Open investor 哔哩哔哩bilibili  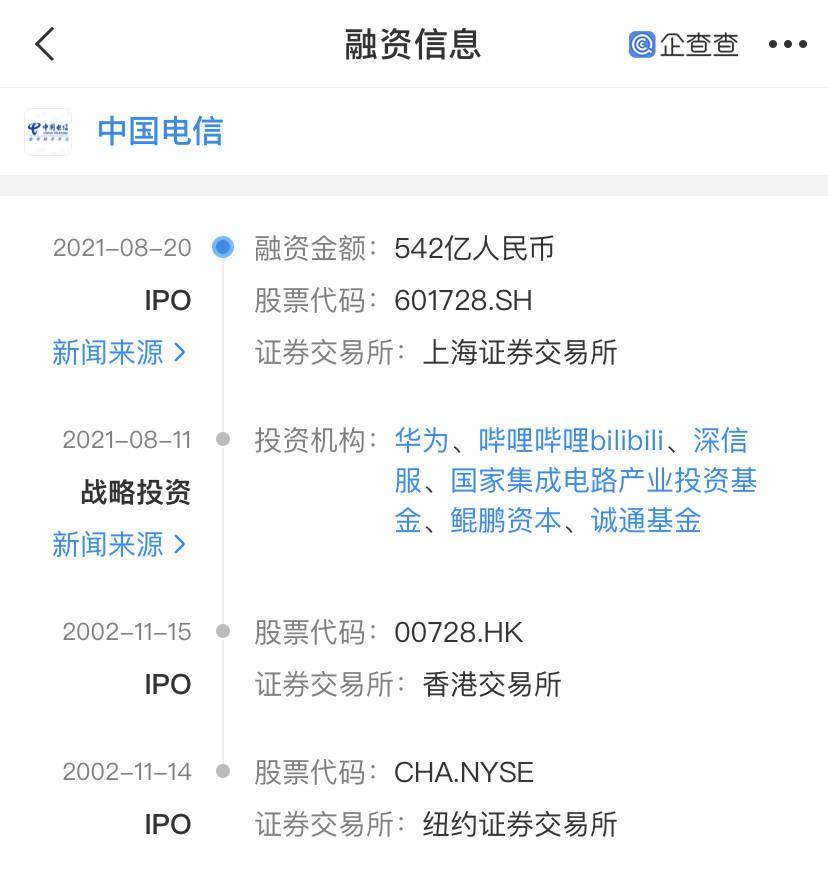pyautogui.click(x=571, y=441)
